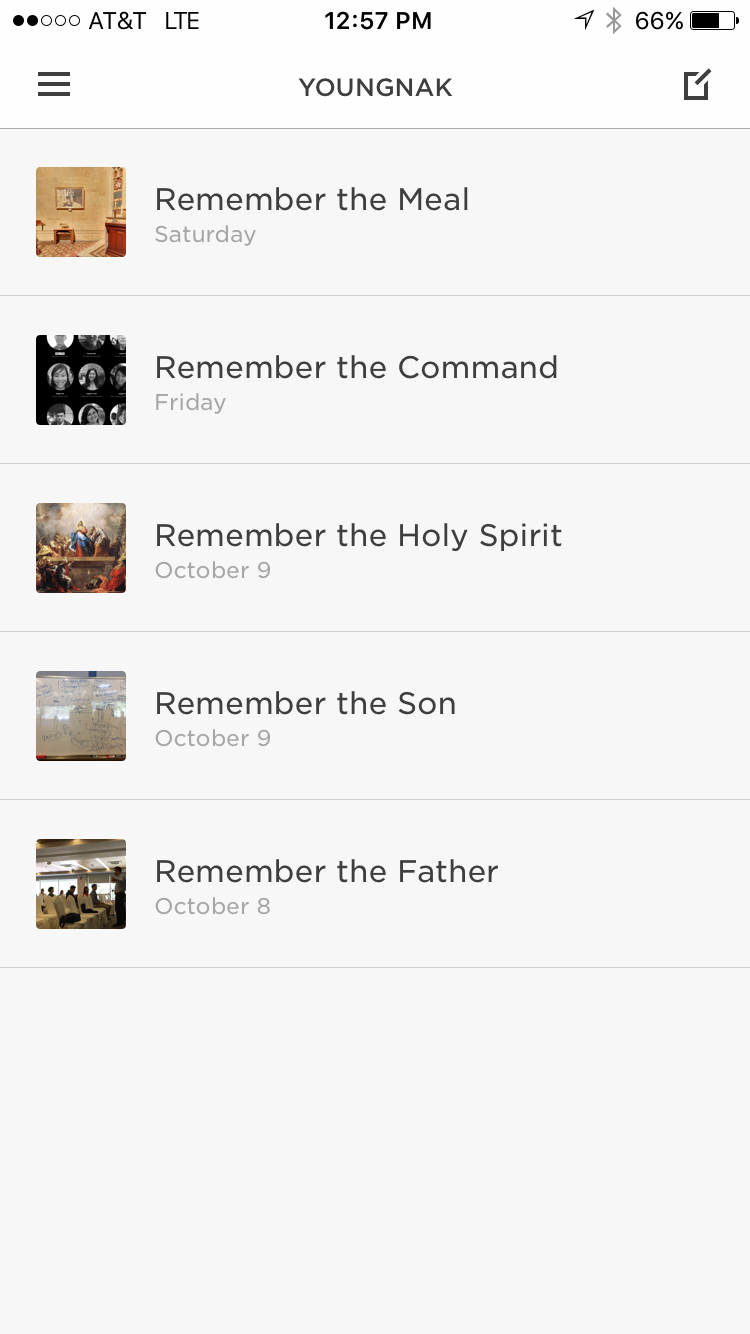The height and width of the screenshot is (1334, 750).
Task: Select the Remember the Command entry
Action: [x=375, y=380]
